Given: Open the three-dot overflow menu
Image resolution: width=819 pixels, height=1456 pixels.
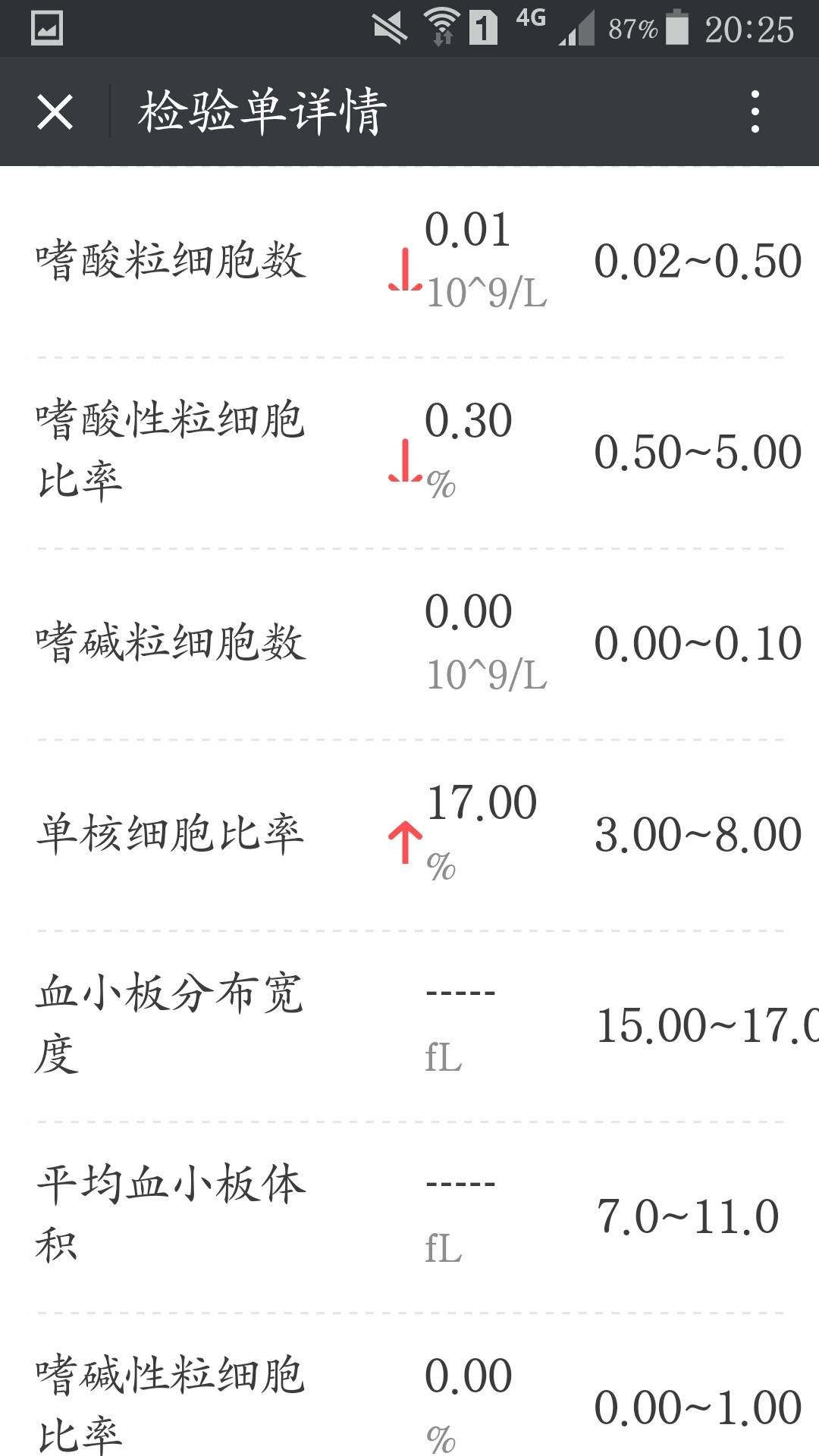Looking at the screenshot, I should pos(755,112).
